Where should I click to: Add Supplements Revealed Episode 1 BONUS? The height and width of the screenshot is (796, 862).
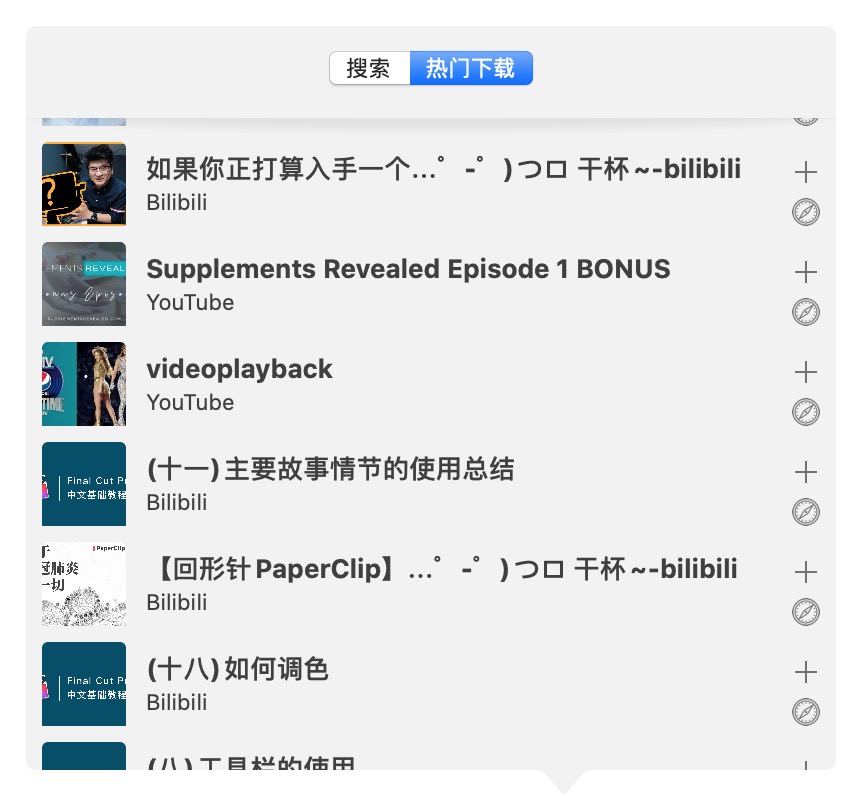point(805,272)
